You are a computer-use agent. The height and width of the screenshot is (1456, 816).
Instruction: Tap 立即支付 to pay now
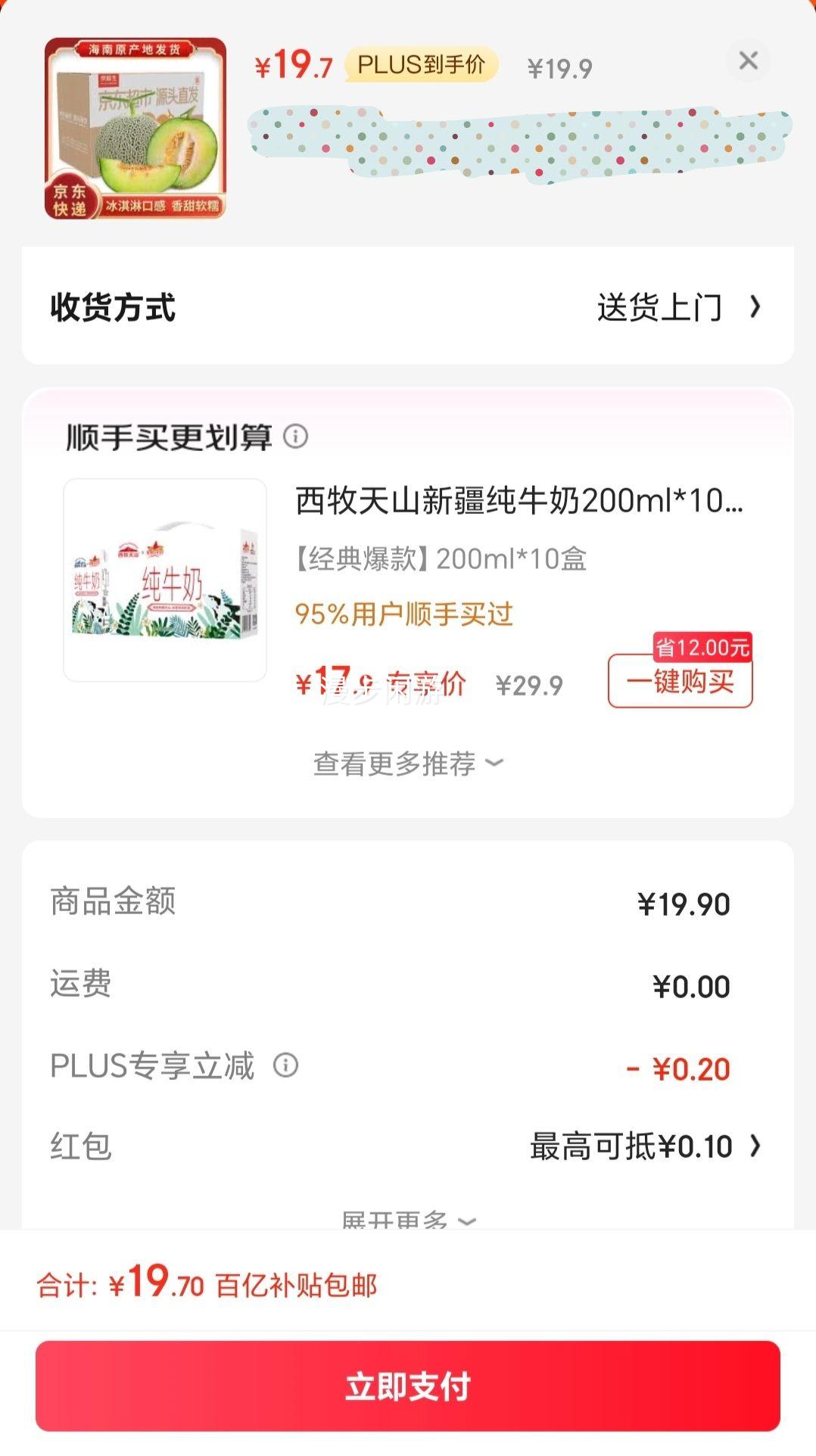point(408,1386)
